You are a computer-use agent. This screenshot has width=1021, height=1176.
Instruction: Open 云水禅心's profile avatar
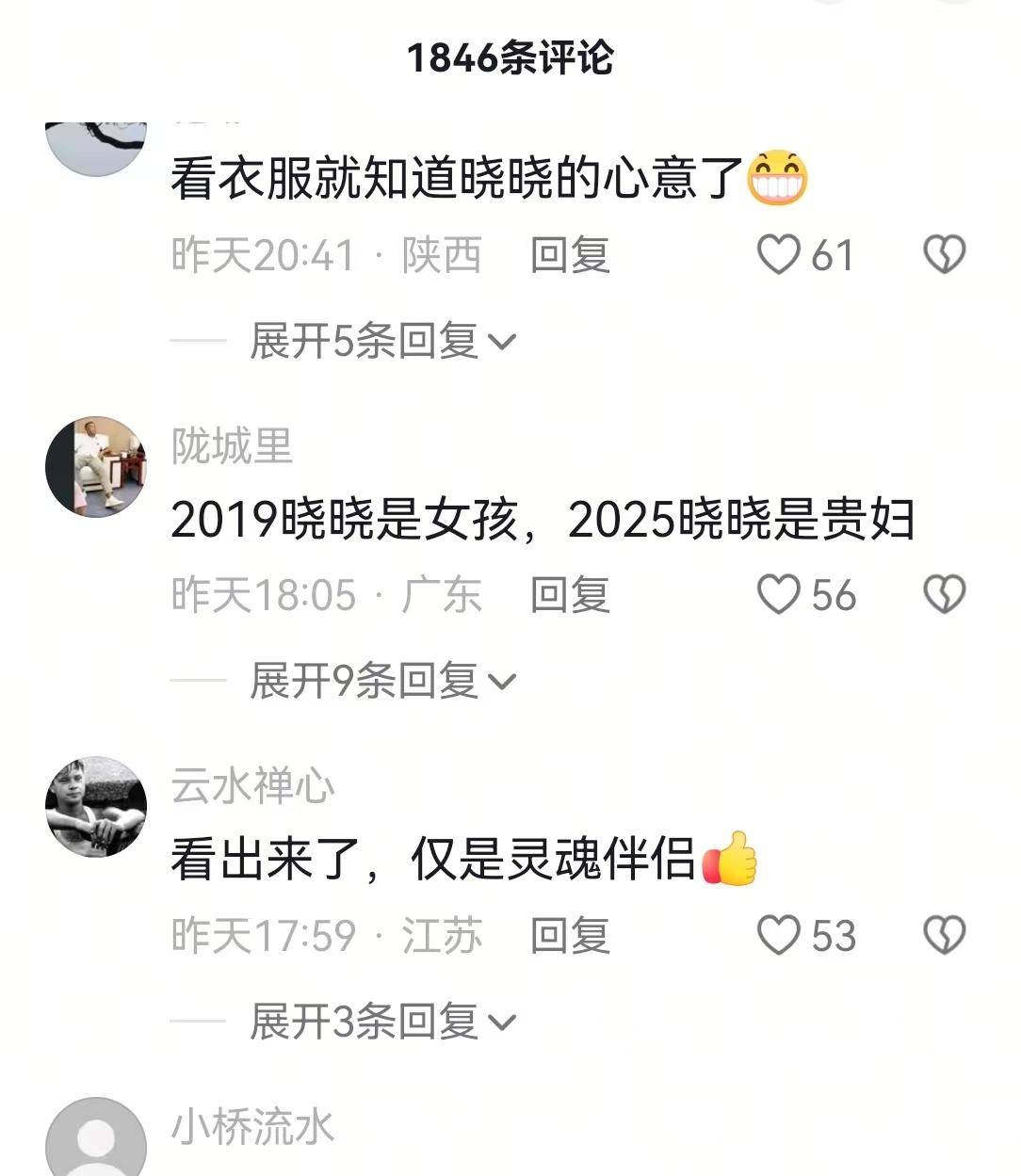[96, 807]
